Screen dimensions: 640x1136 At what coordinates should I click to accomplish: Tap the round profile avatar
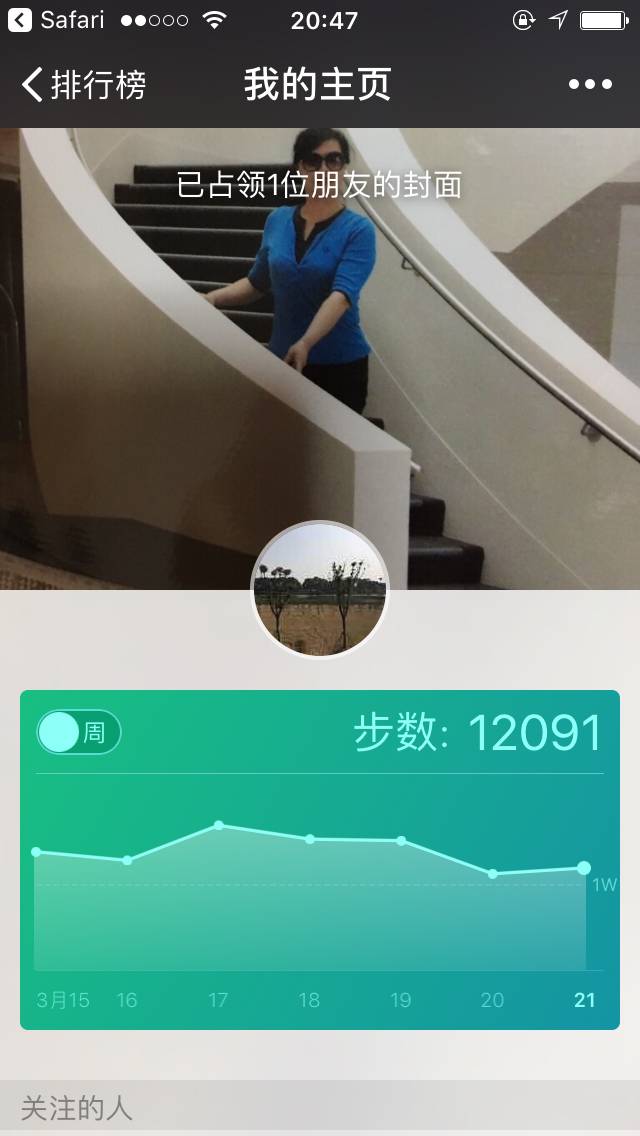(319, 590)
